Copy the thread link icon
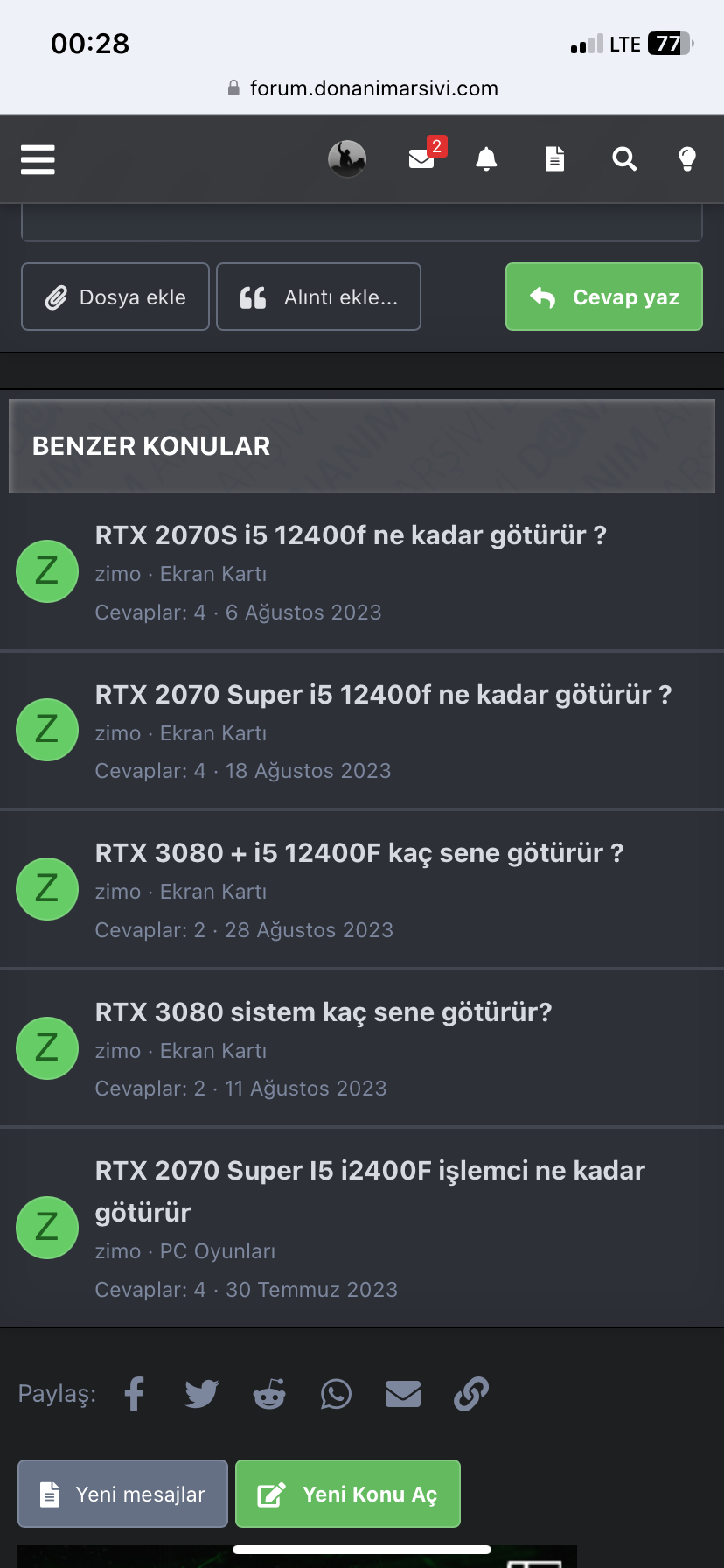This screenshot has width=724, height=1568. click(x=470, y=1393)
